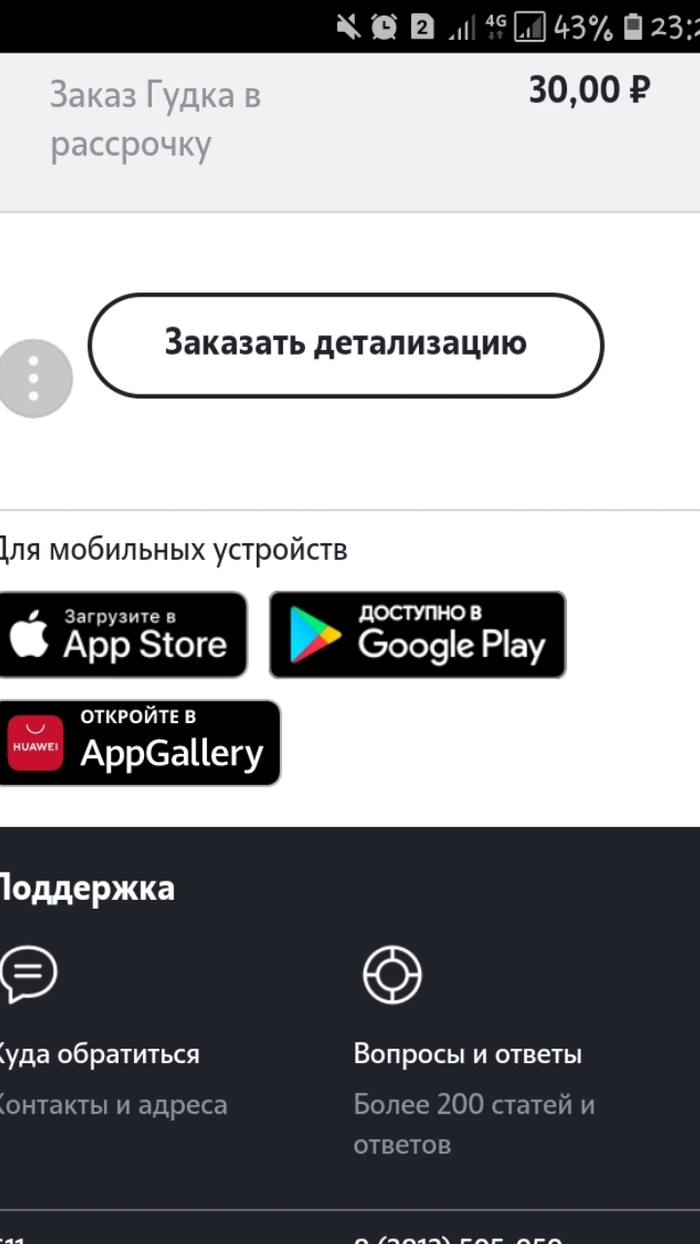Screen dimensions: 700x1244
Task: Tap the Заказать детализацию button
Action: tap(345, 345)
